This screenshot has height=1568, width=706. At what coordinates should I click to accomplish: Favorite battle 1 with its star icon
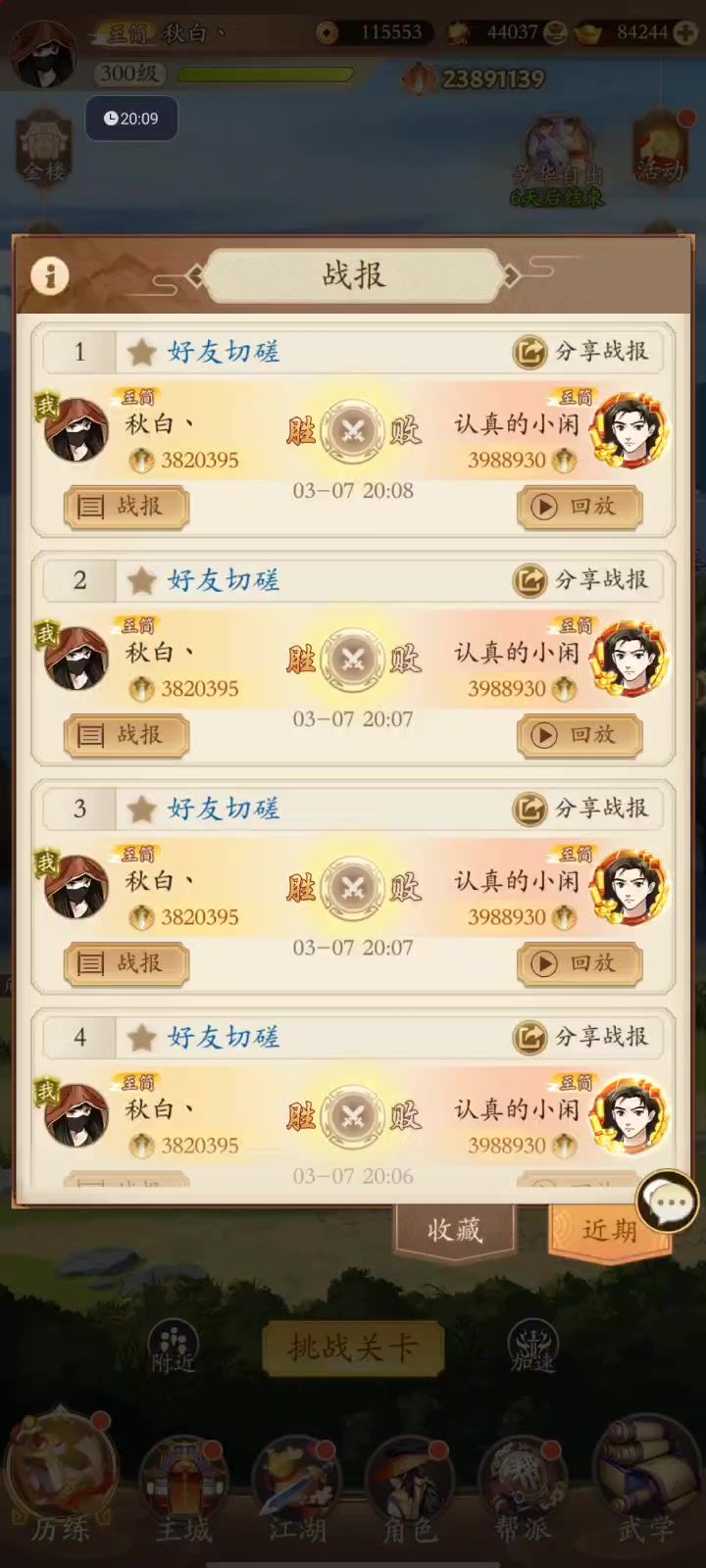[142, 352]
